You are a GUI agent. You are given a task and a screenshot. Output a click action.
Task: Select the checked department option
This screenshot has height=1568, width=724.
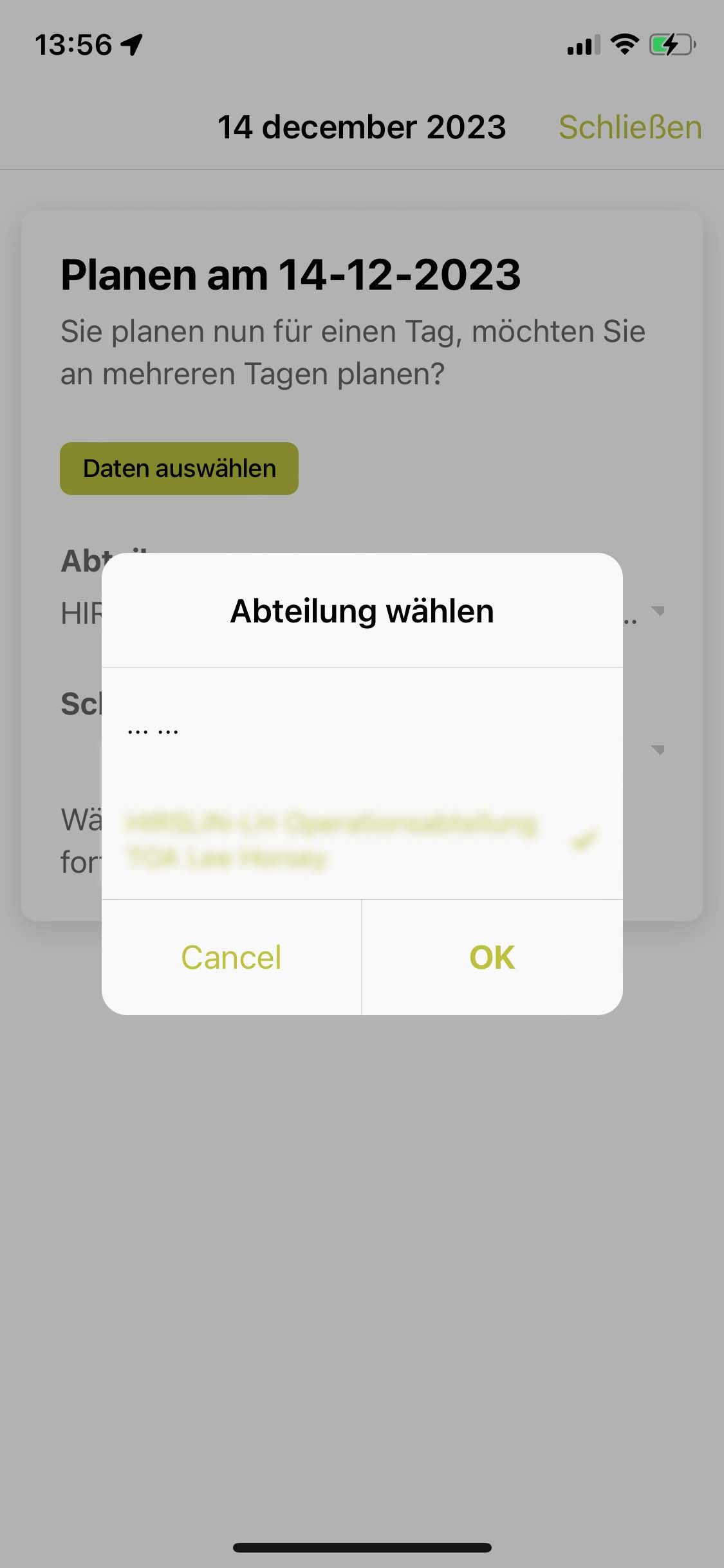click(360, 841)
